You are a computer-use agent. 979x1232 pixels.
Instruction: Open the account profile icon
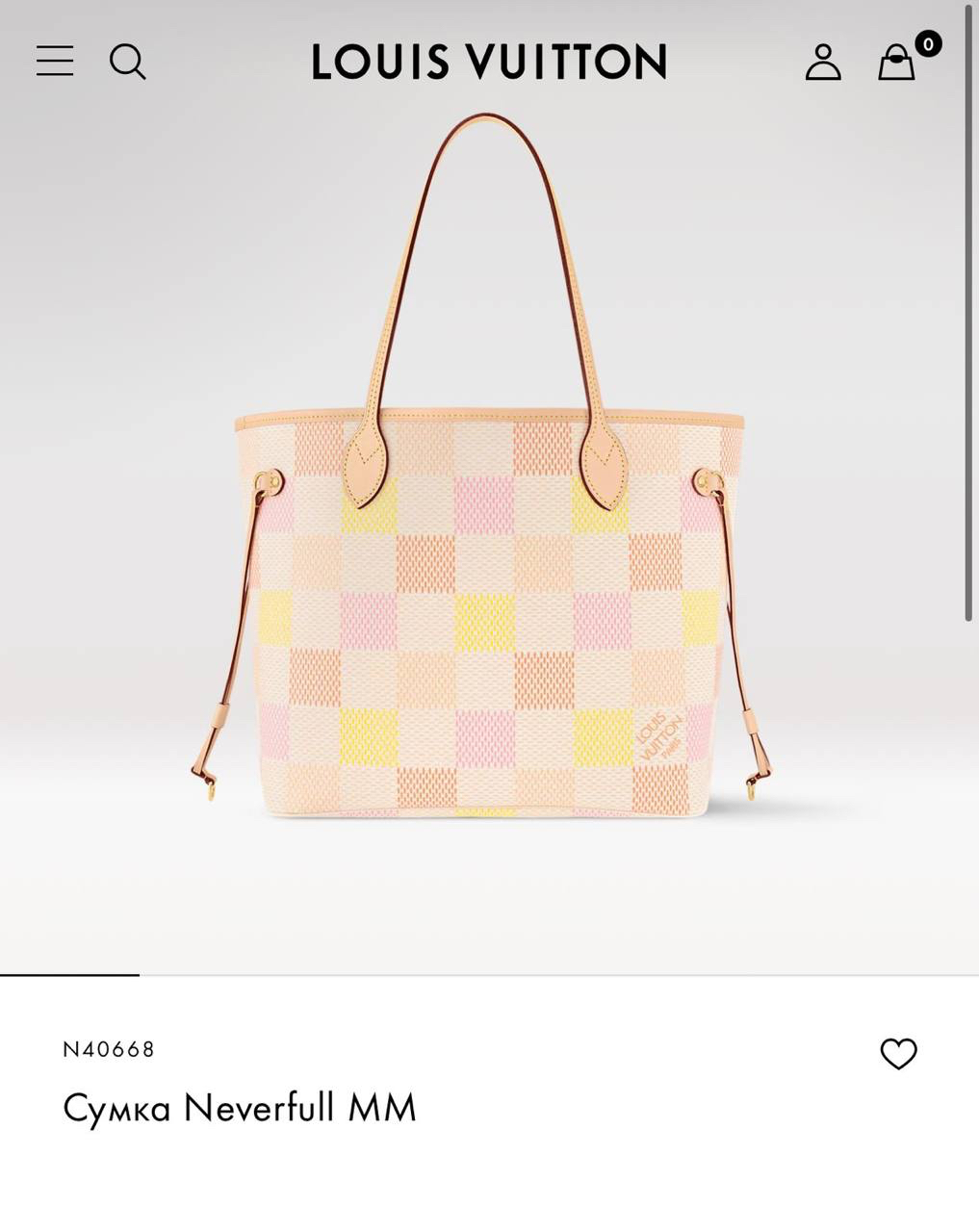[823, 62]
